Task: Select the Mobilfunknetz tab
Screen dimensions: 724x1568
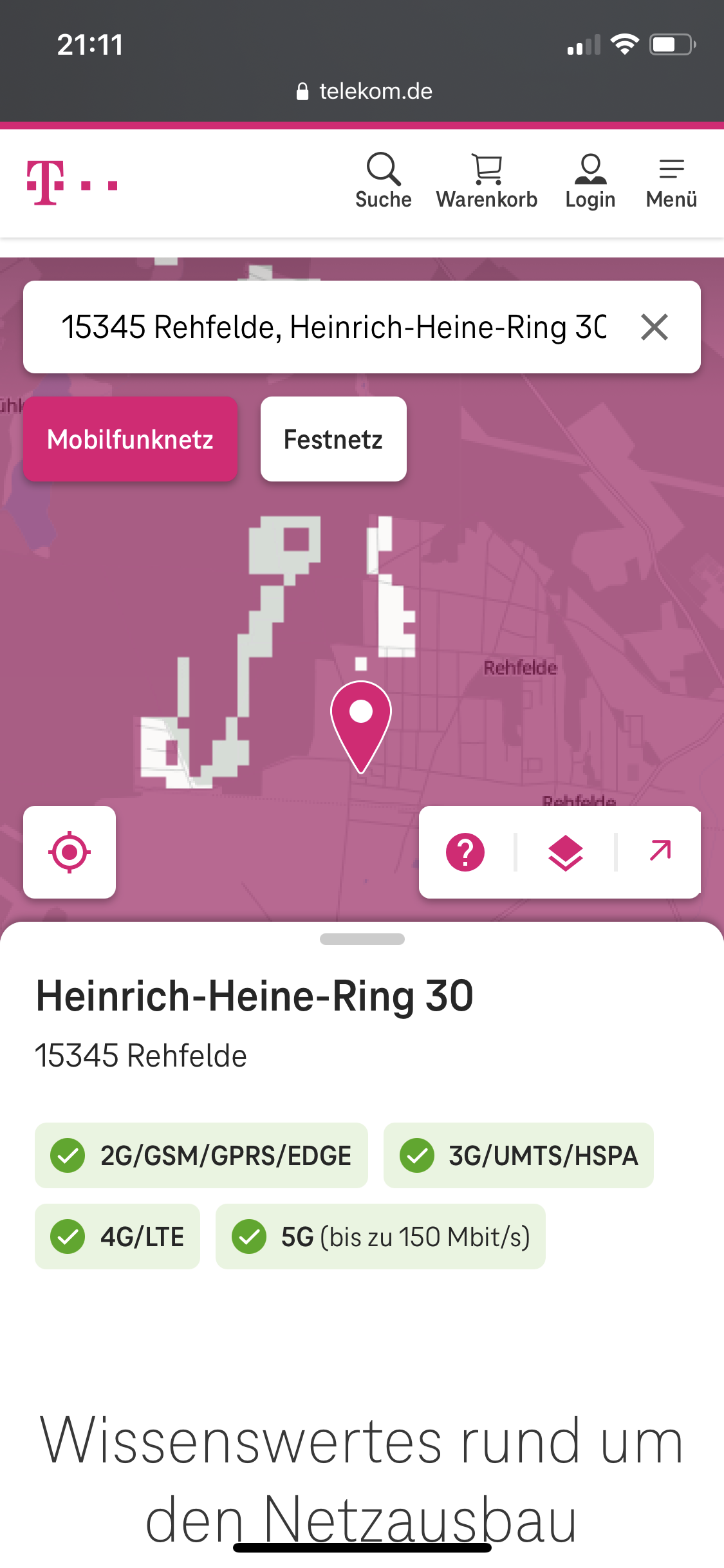Action: pyautogui.click(x=131, y=439)
